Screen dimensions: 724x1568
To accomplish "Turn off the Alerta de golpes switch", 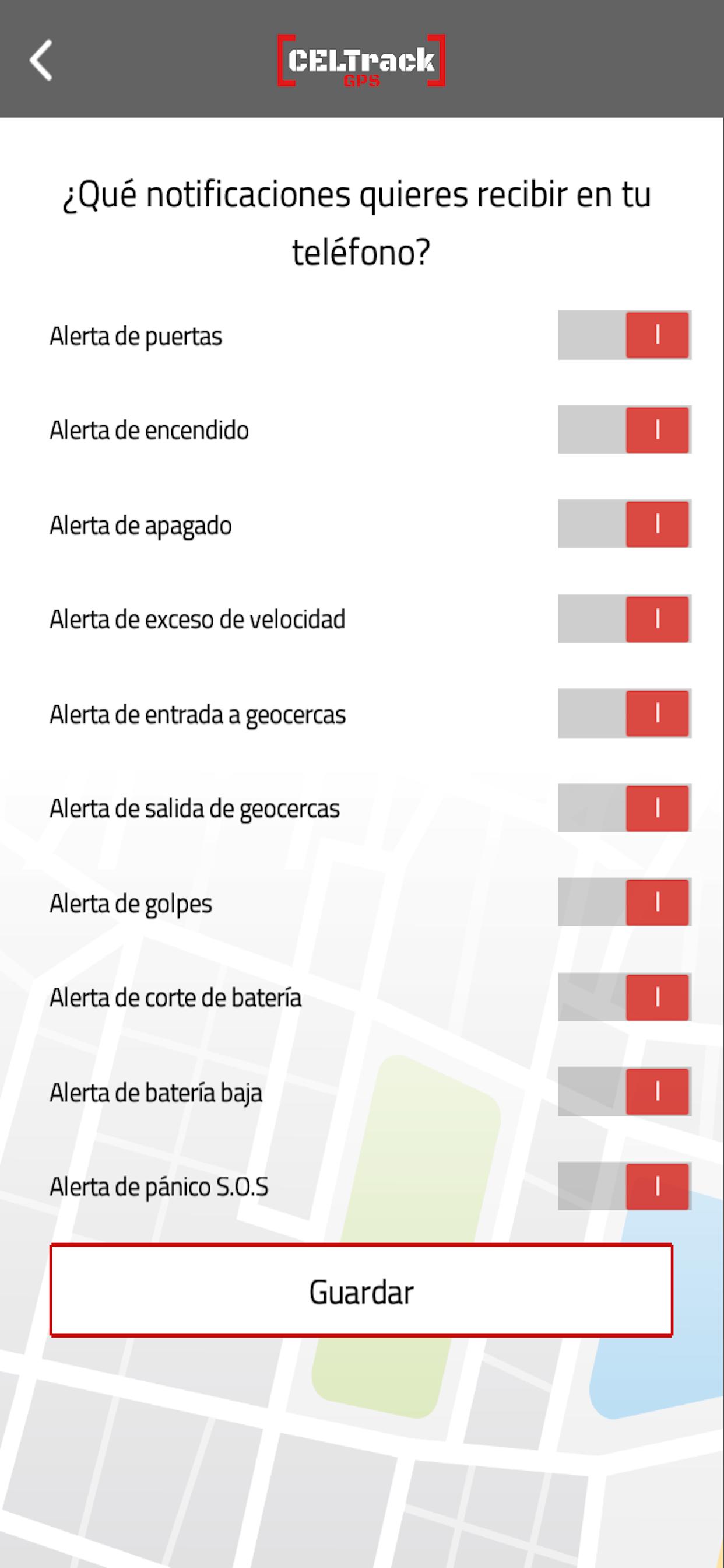I will tap(624, 902).
